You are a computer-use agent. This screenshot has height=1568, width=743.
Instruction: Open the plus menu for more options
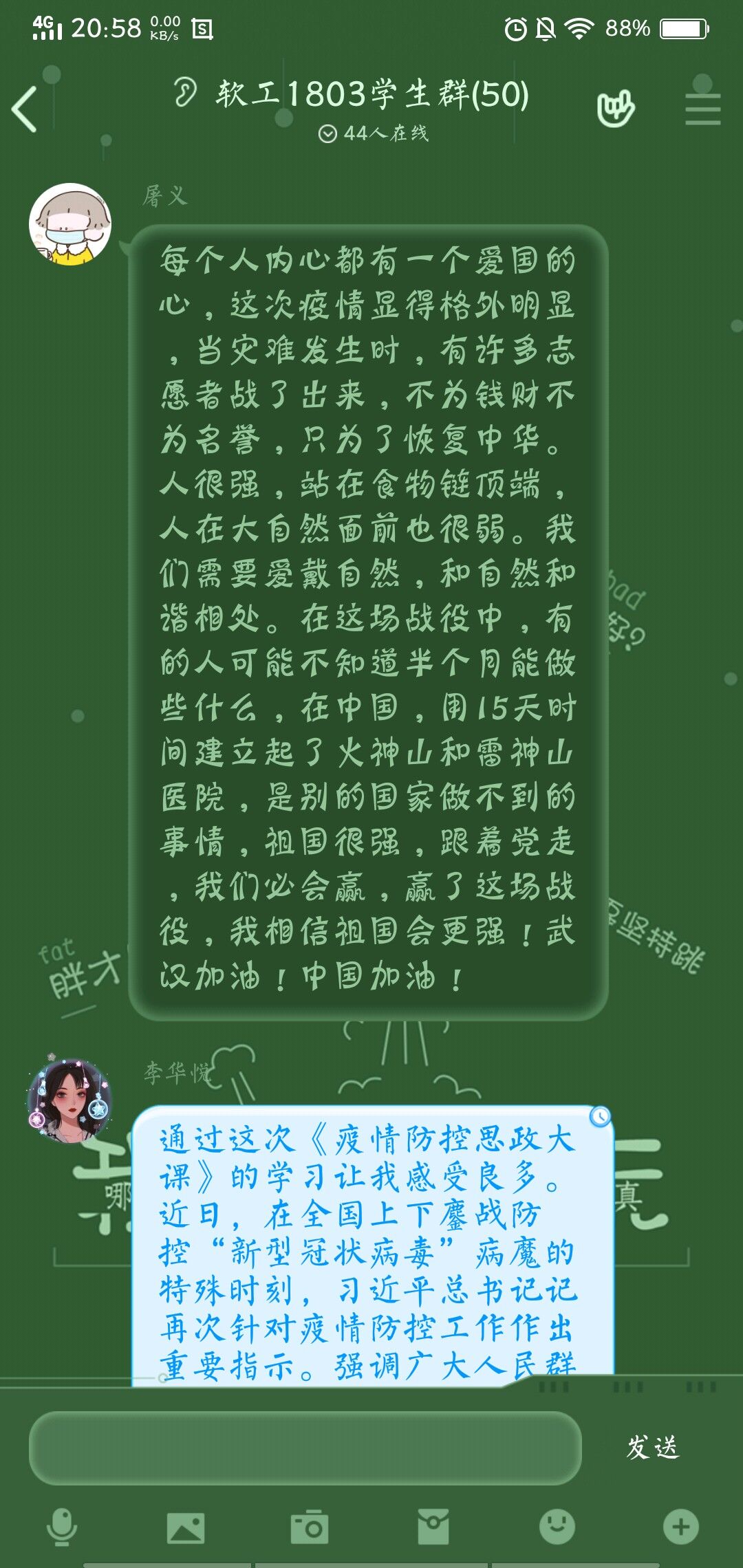point(680,1527)
